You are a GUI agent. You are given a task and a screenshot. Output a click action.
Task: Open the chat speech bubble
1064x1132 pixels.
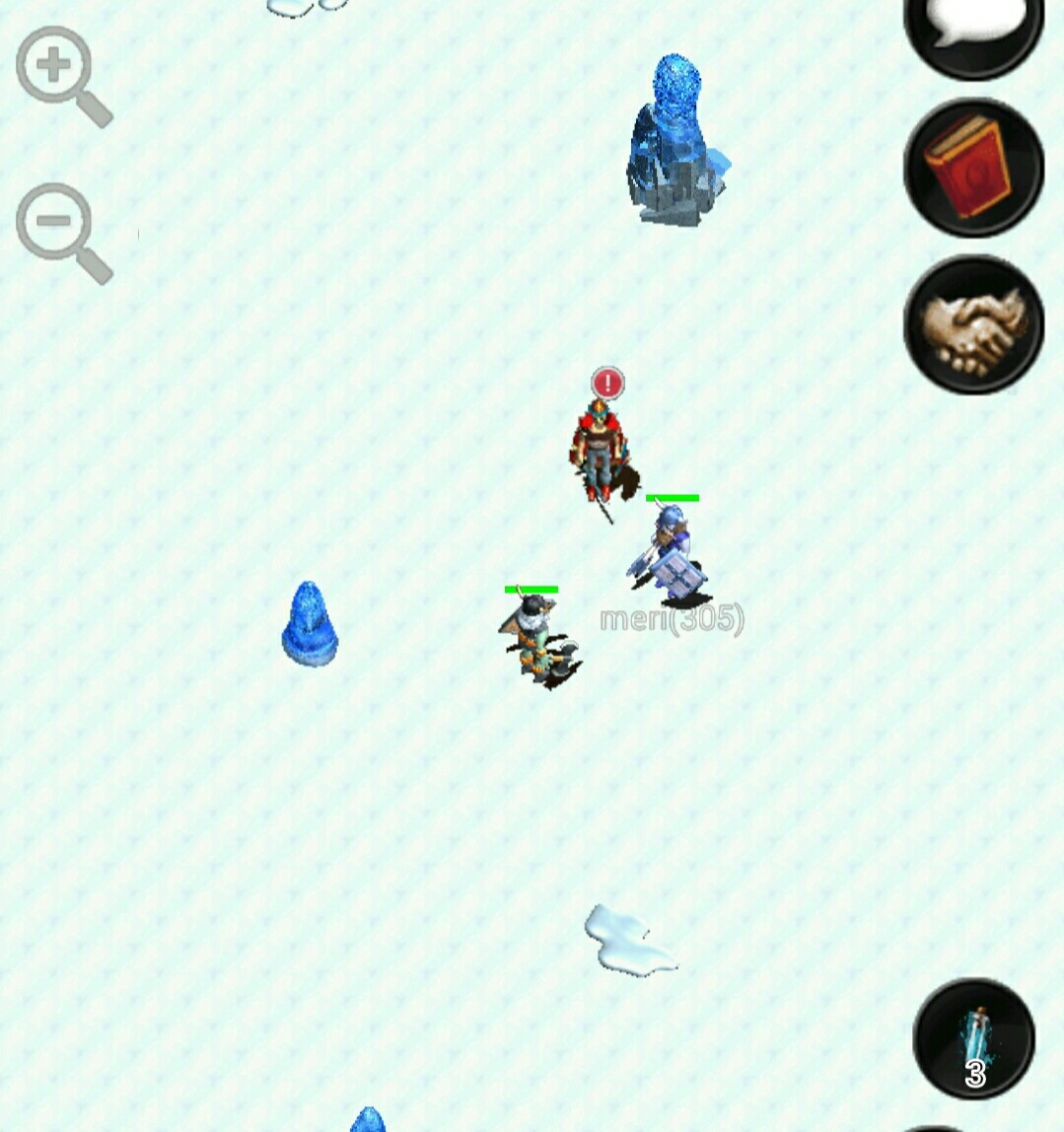[972, 30]
